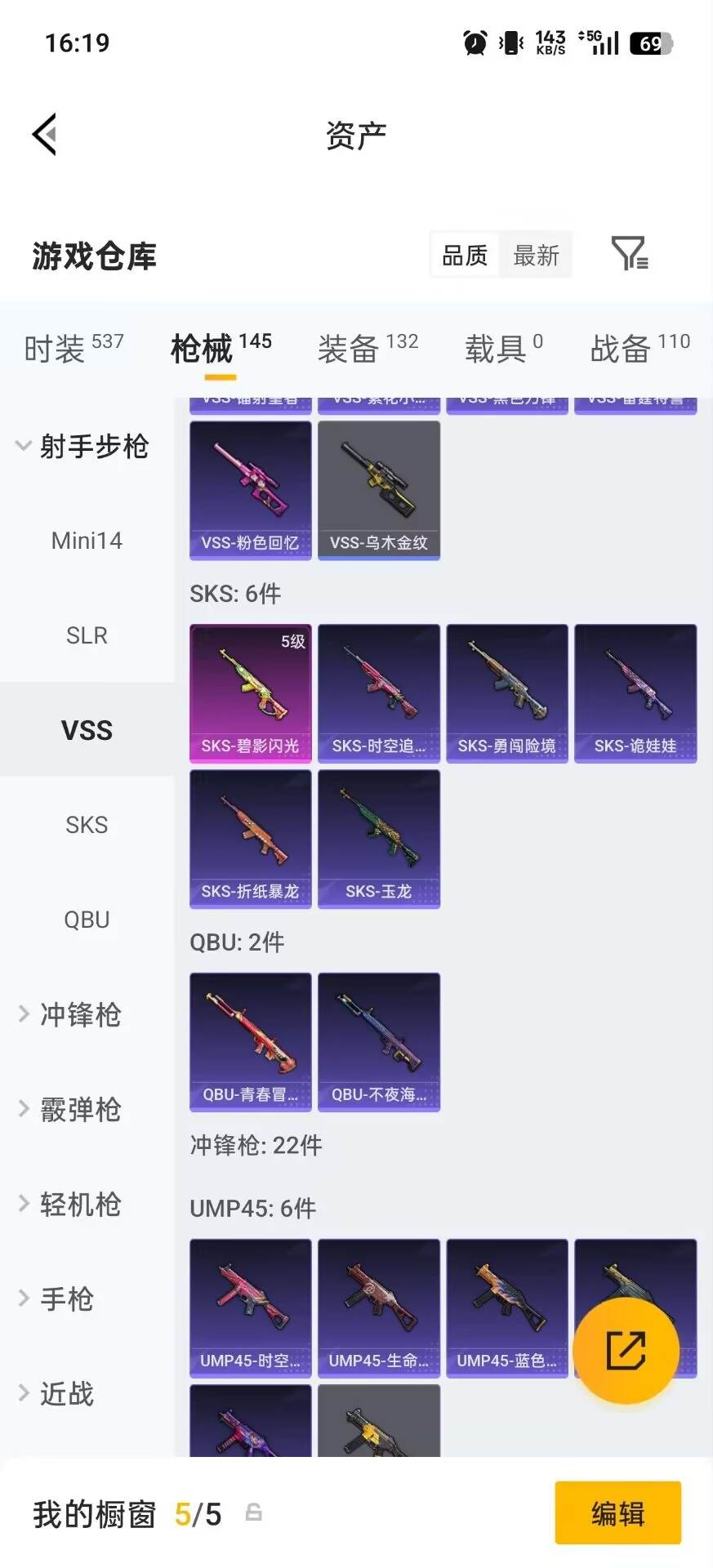Select QBU in the weapon sidebar
The width and height of the screenshot is (713, 1568).
coord(87,920)
